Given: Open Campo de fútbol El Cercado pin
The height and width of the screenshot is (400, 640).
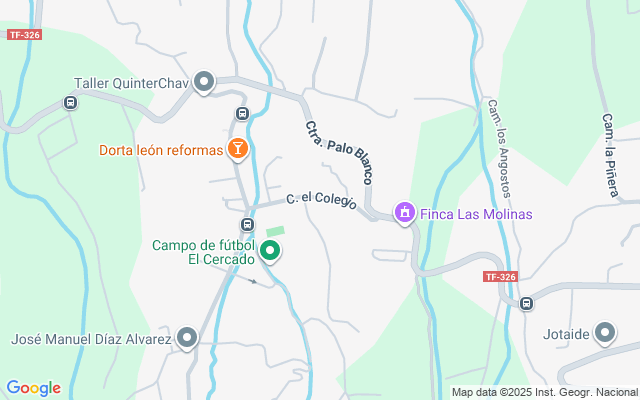Looking at the screenshot, I should coord(271,251).
